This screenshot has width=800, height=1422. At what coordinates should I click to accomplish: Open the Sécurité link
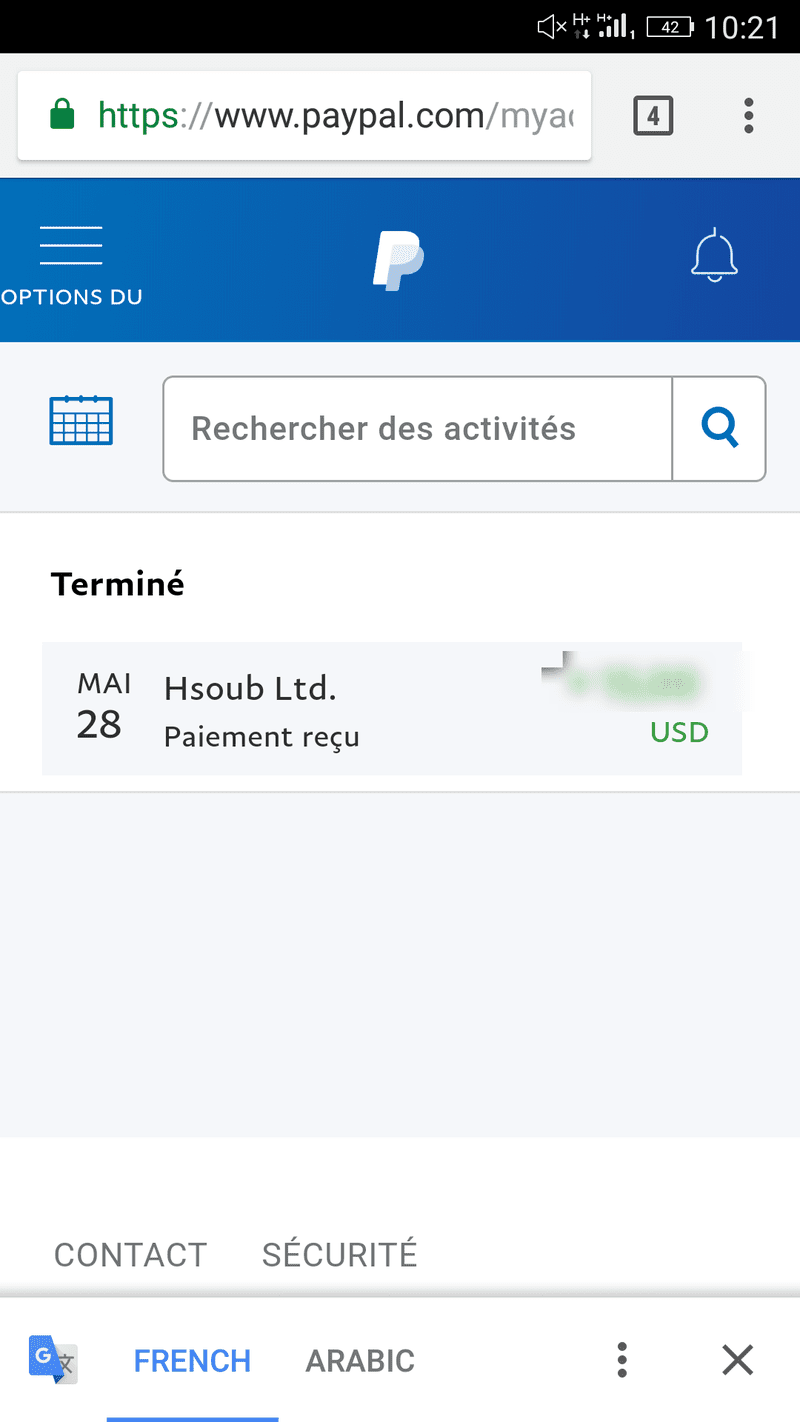[339, 1254]
